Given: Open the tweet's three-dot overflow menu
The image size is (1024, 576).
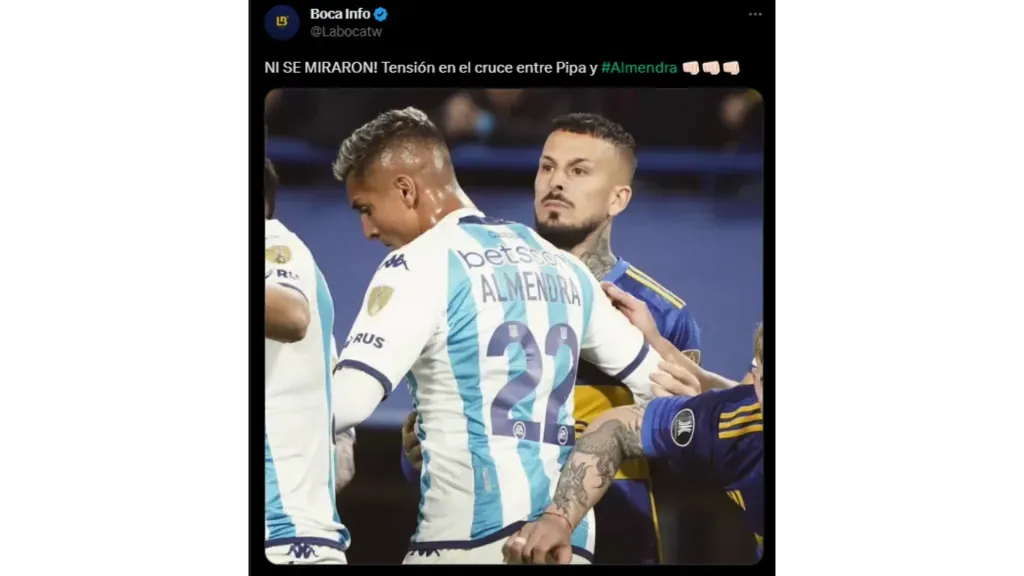Looking at the screenshot, I should 755,14.
